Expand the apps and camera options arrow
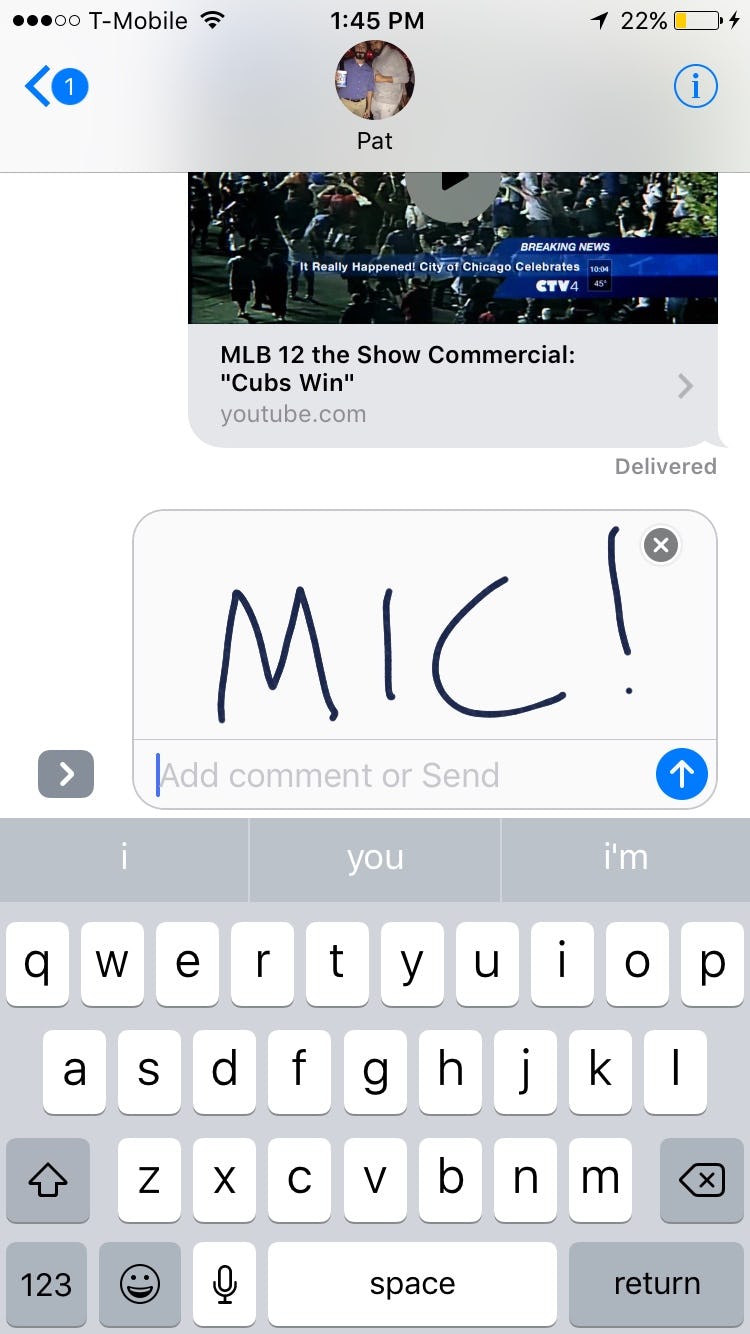This screenshot has width=750, height=1334. click(66, 774)
